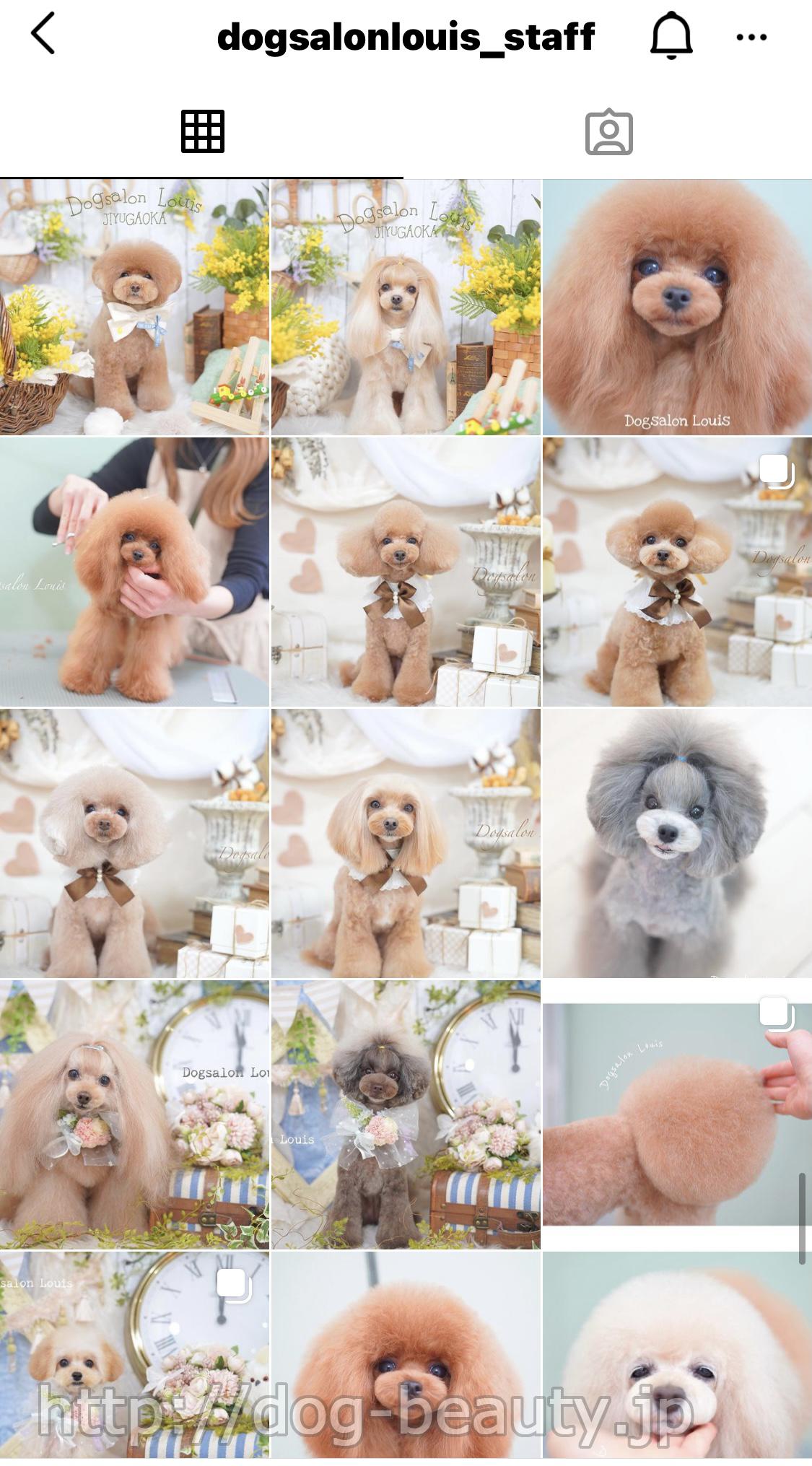Image resolution: width=812 pixels, height=1466 pixels.
Task: Open multi-photo post of poodle with brown ribbon
Action: click(677, 572)
